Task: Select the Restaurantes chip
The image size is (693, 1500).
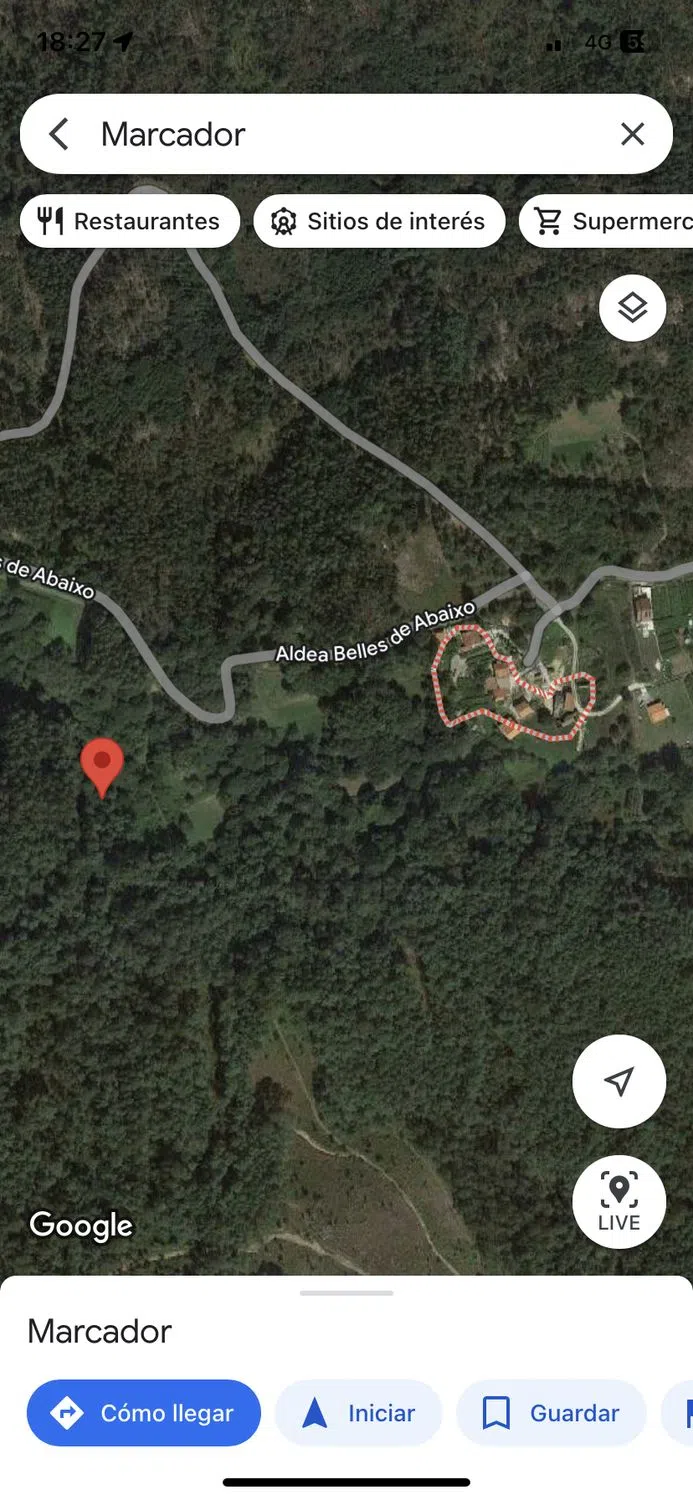Action: 130,221
